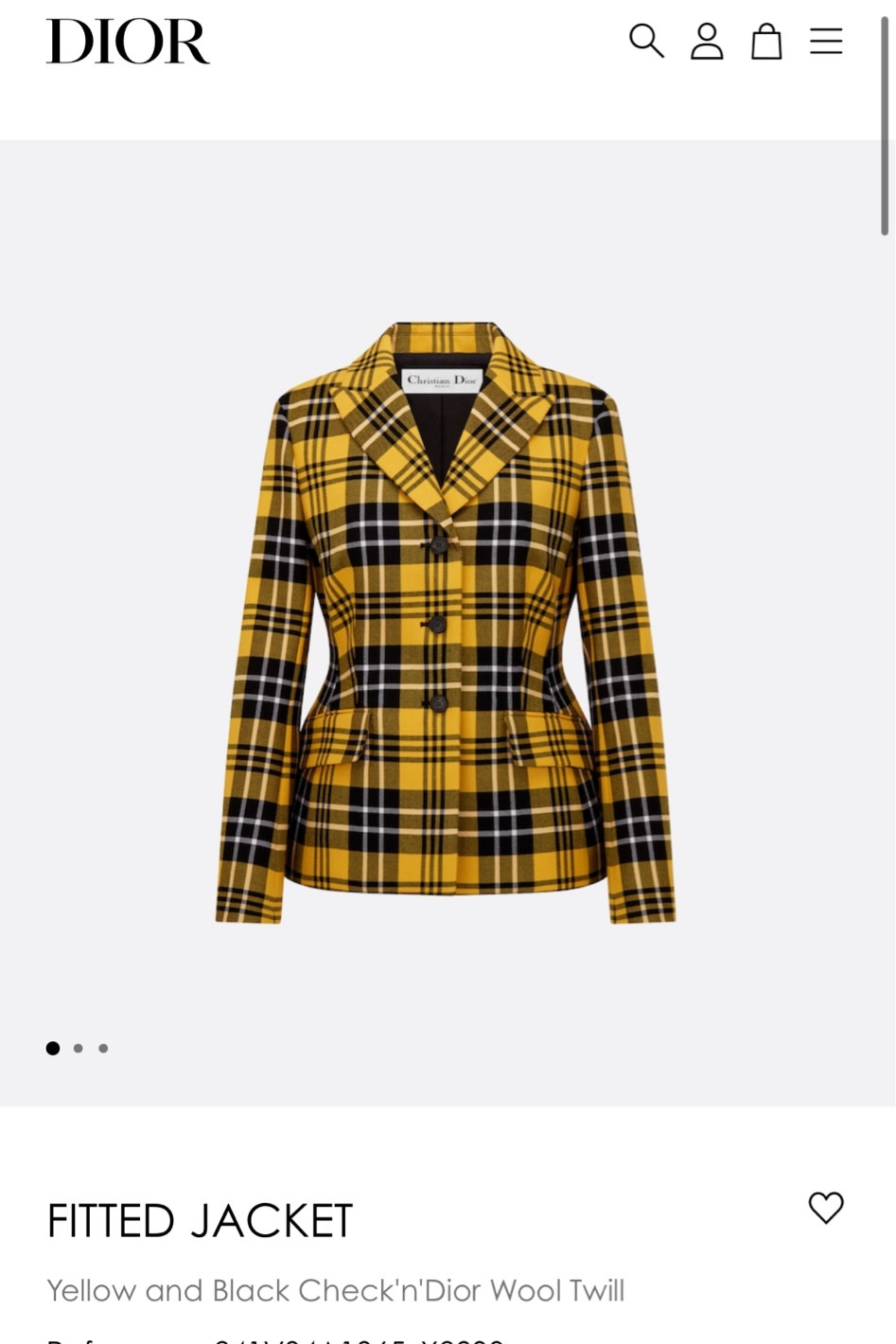Select the magnifying glass to search products
The width and height of the screenshot is (896, 1344).
tap(646, 41)
